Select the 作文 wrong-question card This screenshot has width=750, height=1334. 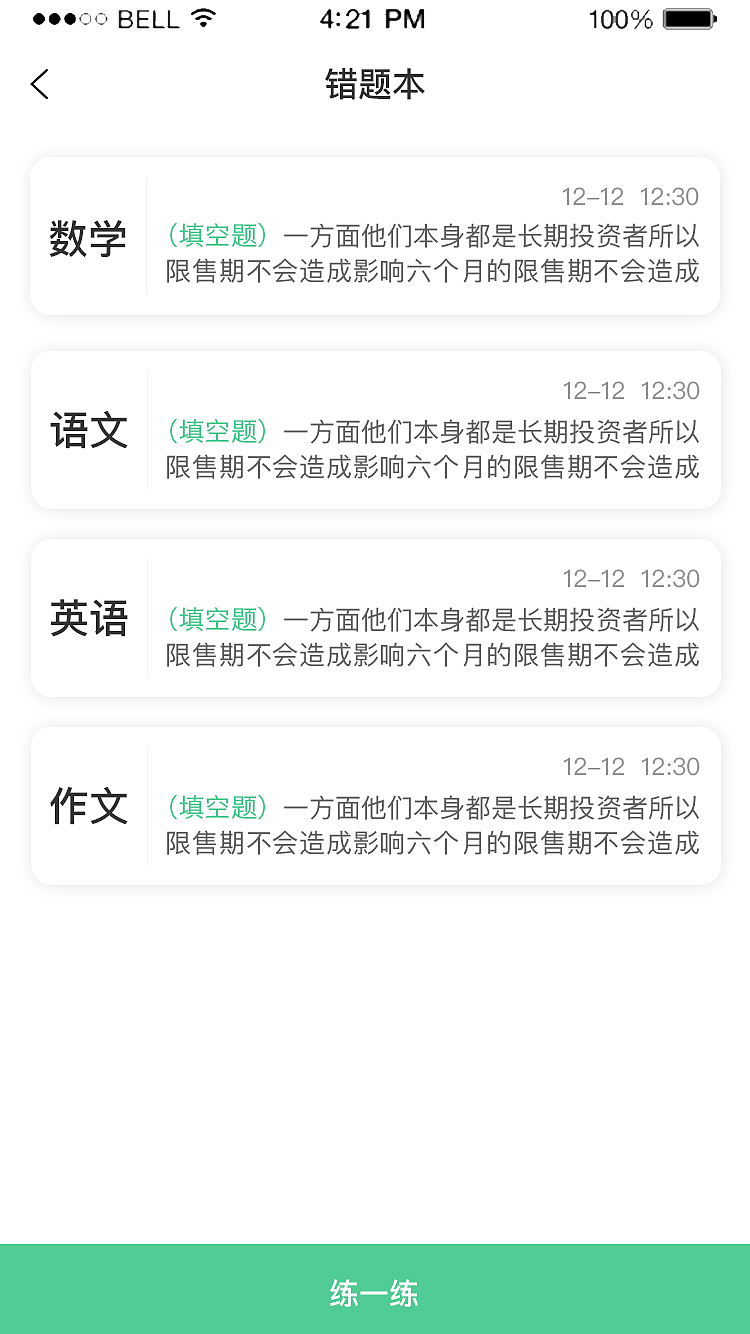click(x=375, y=806)
